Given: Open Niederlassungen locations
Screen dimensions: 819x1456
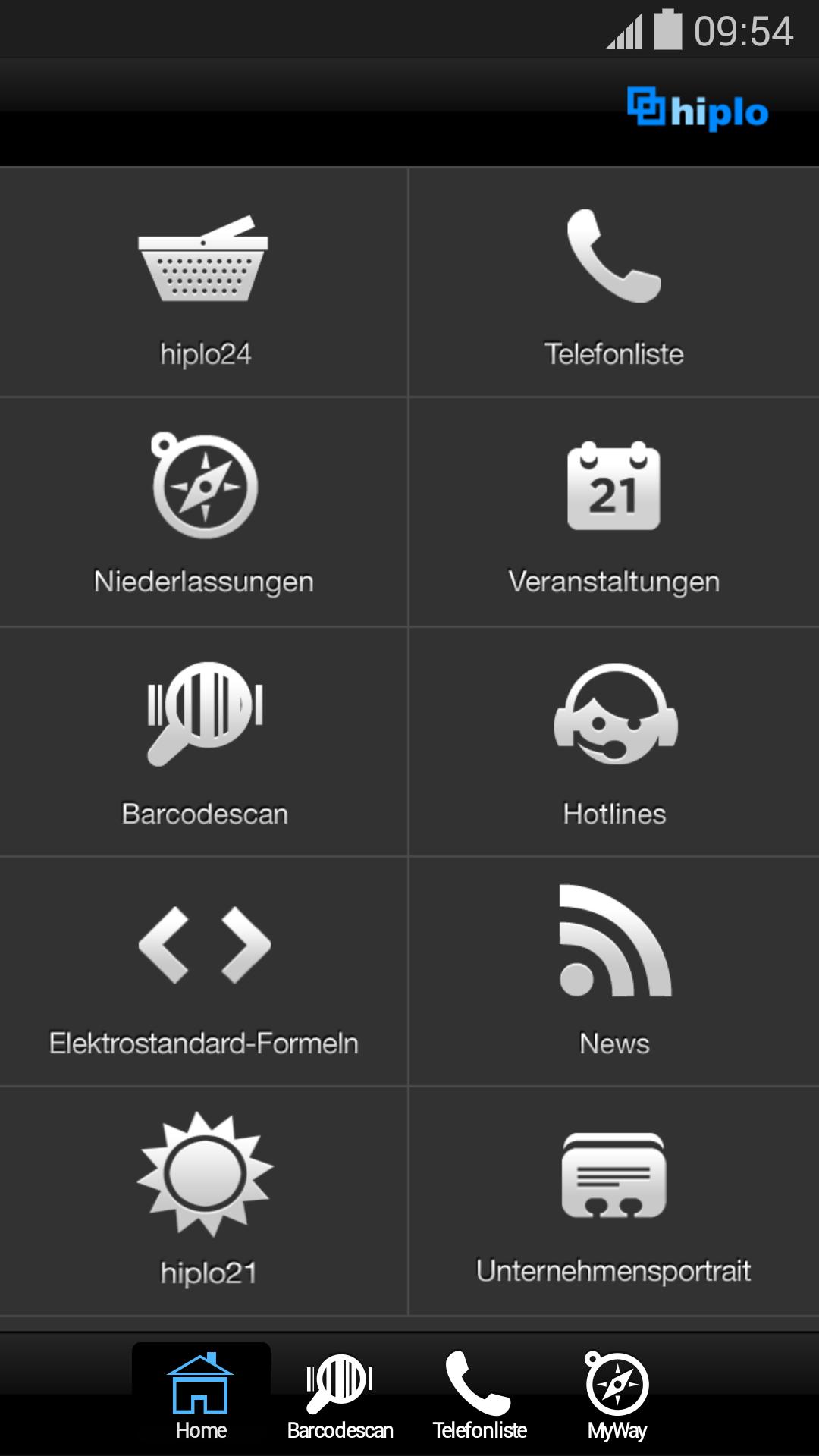Looking at the screenshot, I should click(x=204, y=513).
